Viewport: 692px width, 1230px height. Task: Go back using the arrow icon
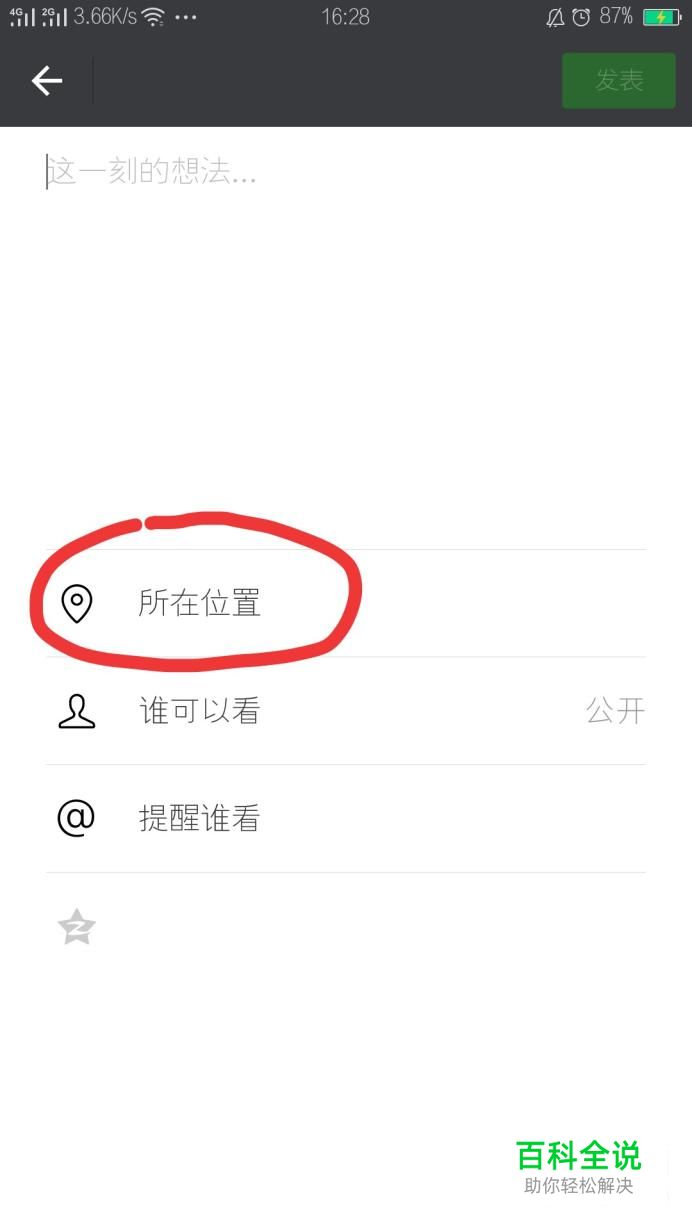(x=47, y=81)
